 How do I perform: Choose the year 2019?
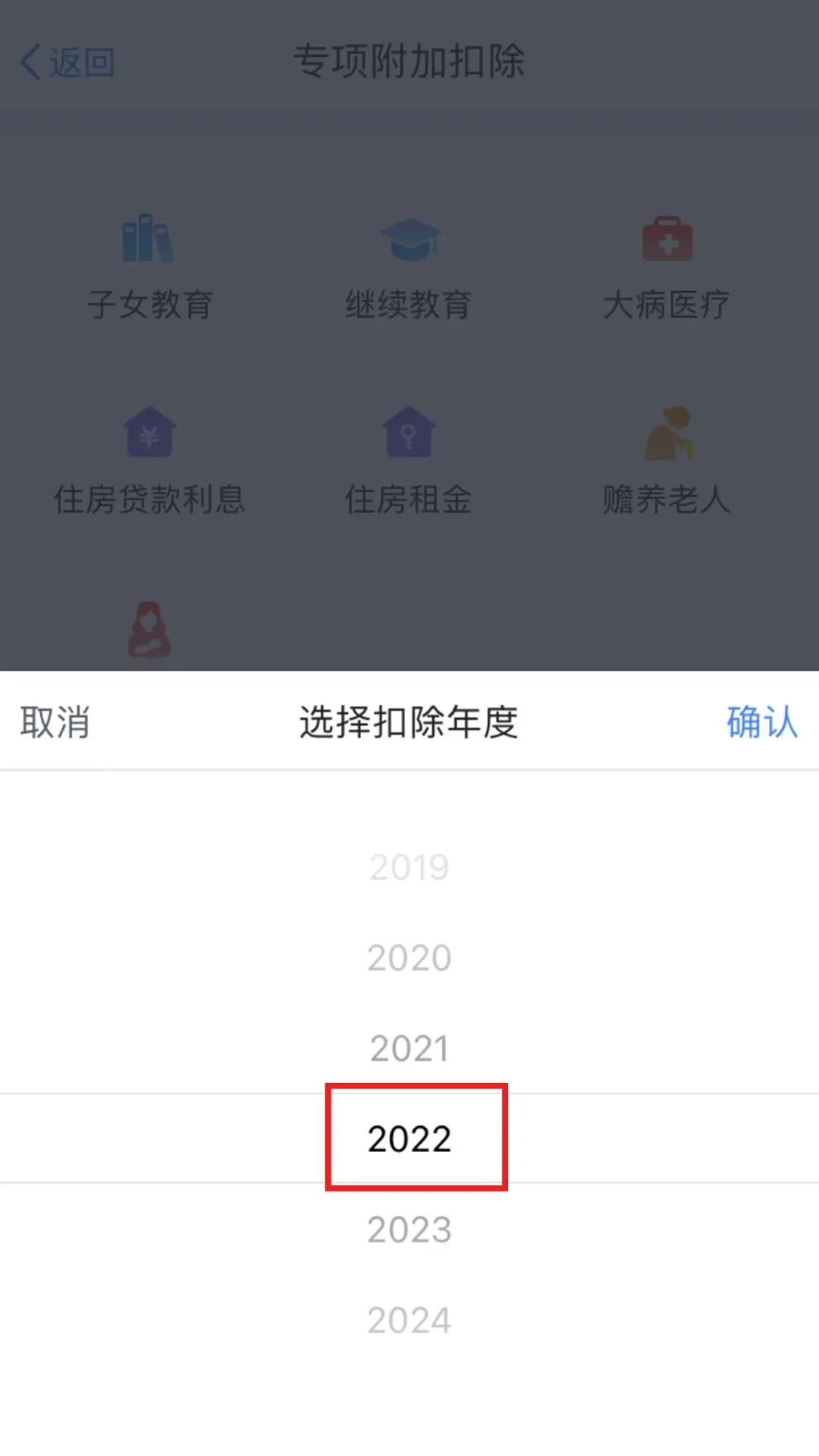coord(409,867)
